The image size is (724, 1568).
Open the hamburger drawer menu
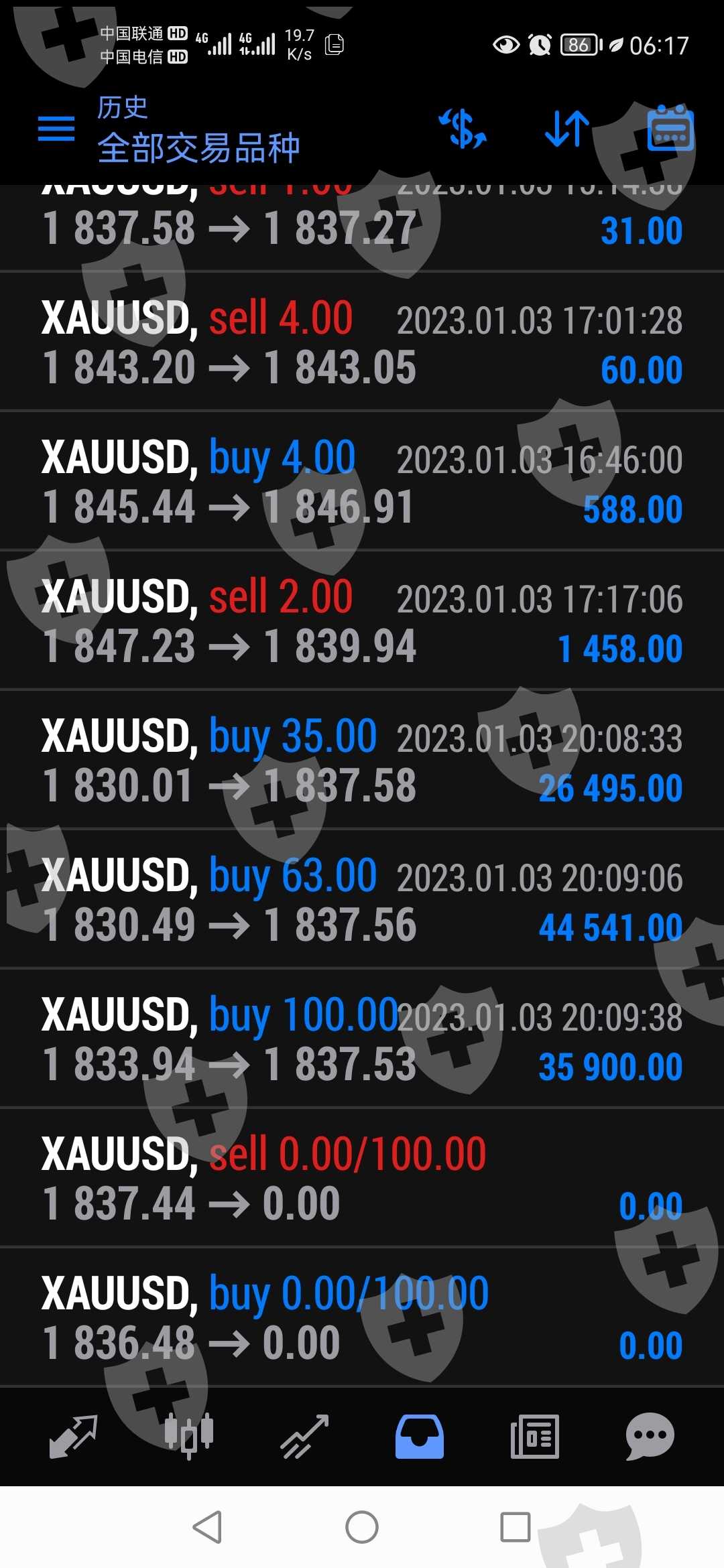pos(56,128)
